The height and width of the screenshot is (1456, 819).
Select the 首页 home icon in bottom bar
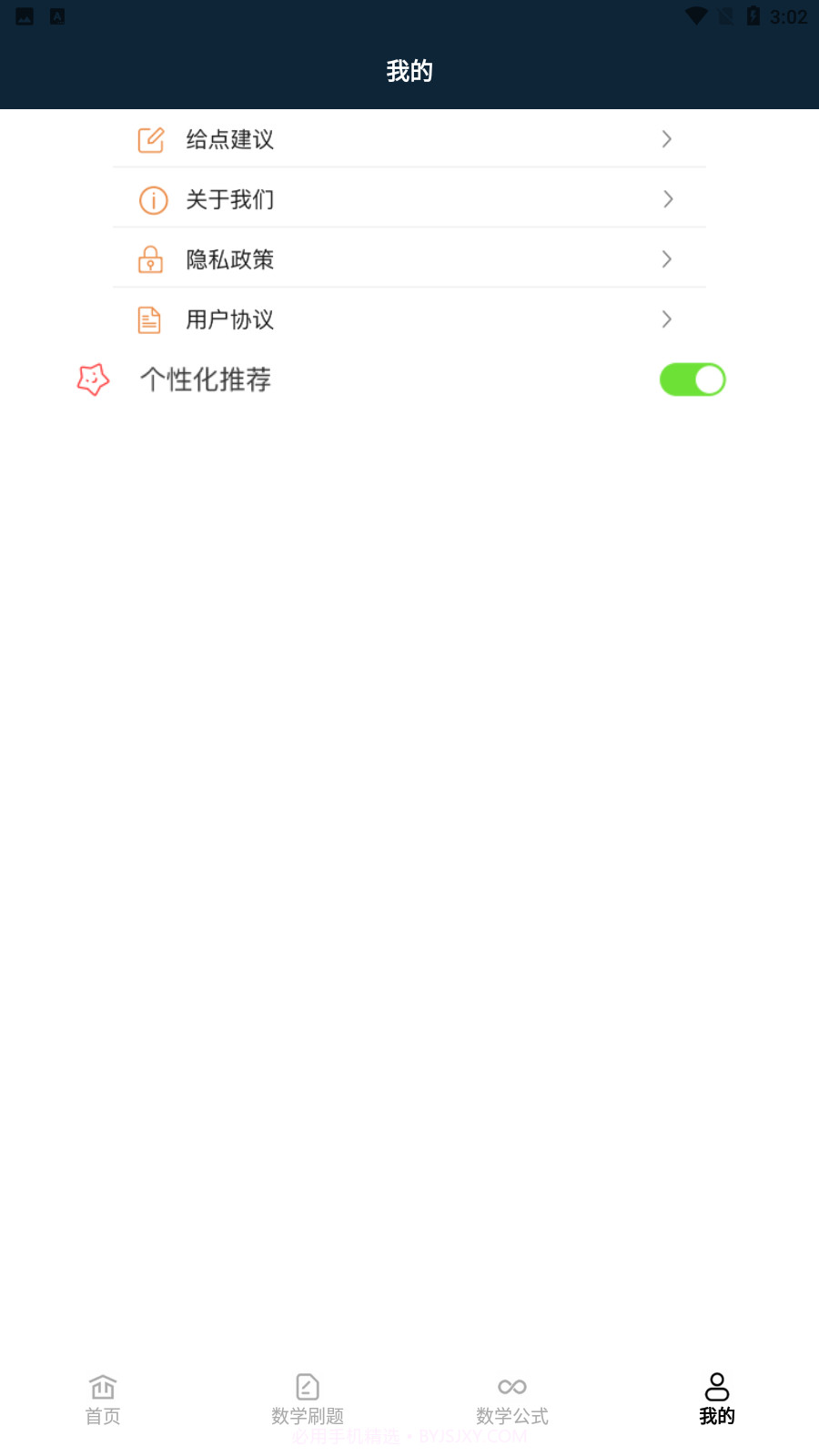coord(102,1386)
